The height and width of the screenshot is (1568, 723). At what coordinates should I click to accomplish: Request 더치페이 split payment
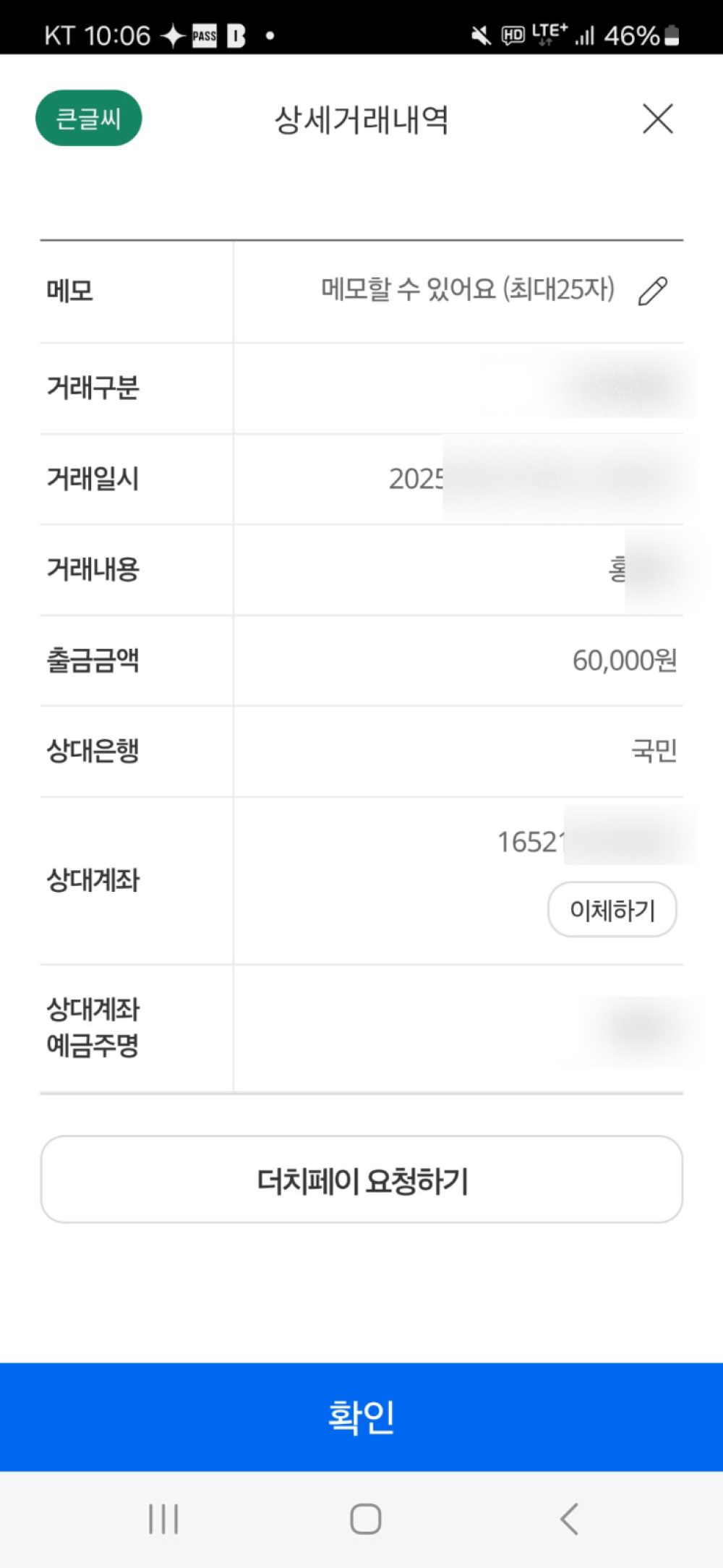tap(361, 1180)
